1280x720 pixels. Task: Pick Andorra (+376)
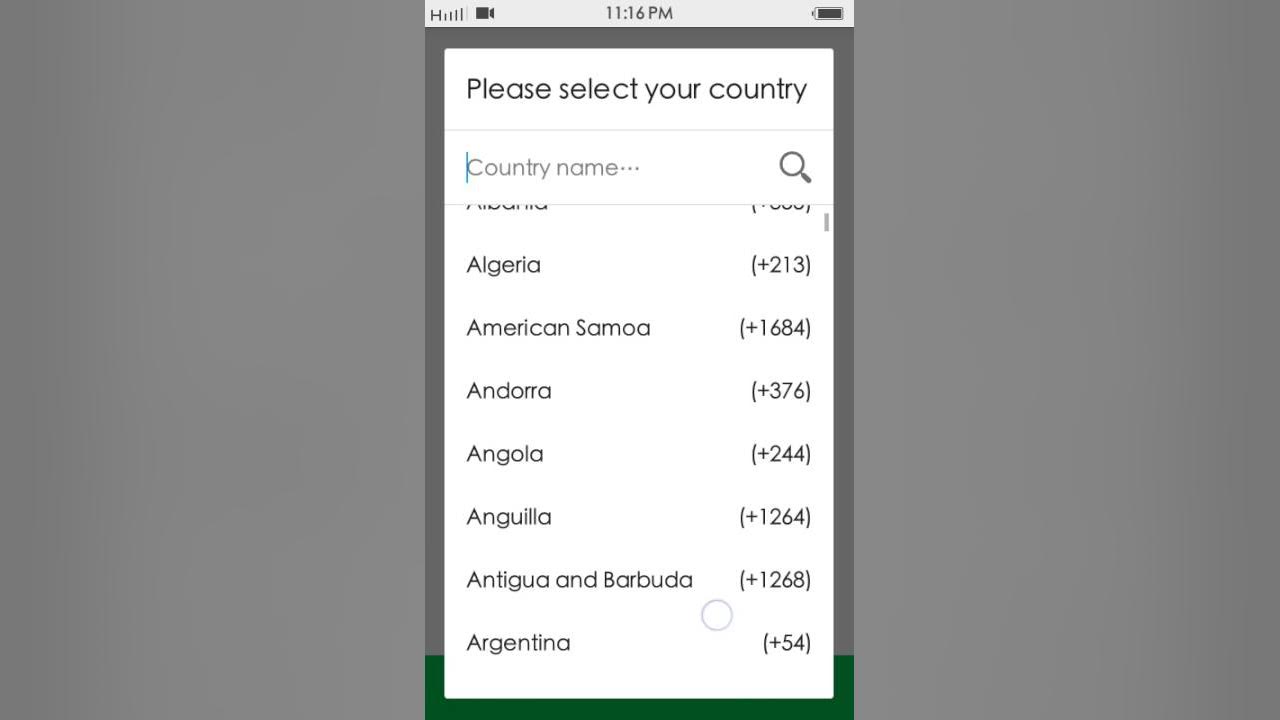(638, 391)
